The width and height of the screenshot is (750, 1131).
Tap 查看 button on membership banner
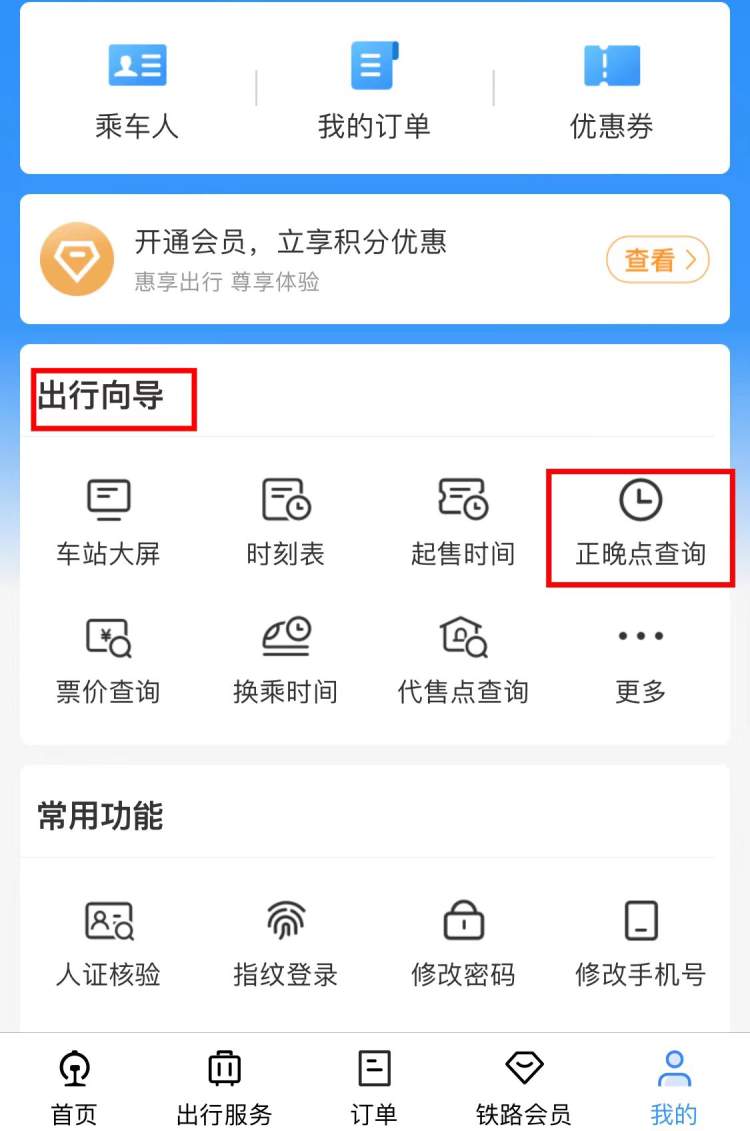tap(657, 261)
